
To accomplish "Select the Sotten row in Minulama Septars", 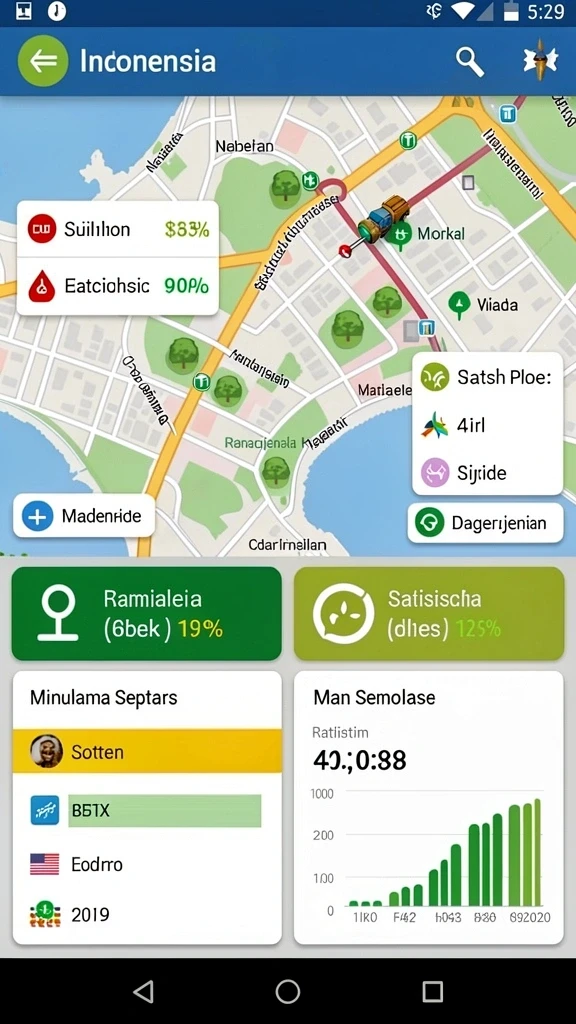I will pos(147,751).
